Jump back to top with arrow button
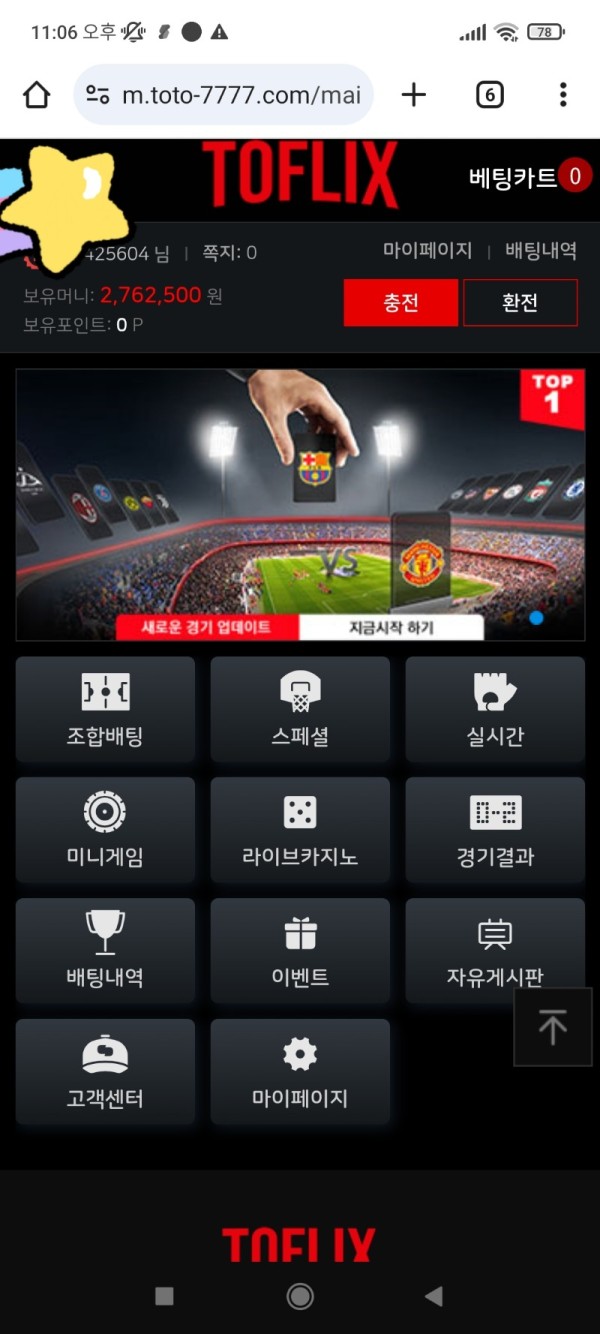The image size is (600, 1334). tap(552, 1027)
